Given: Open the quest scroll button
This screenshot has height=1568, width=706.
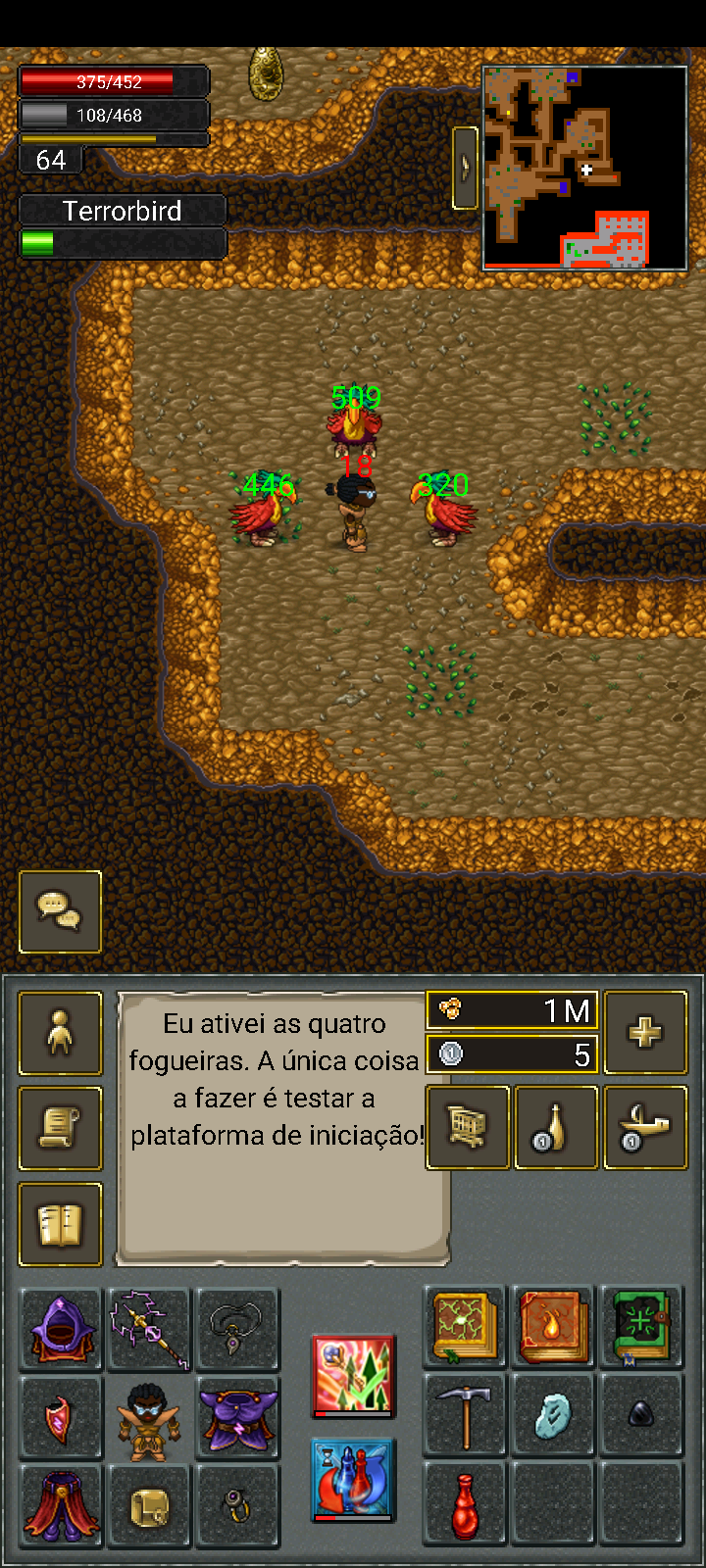Looking at the screenshot, I should coord(60,1128).
